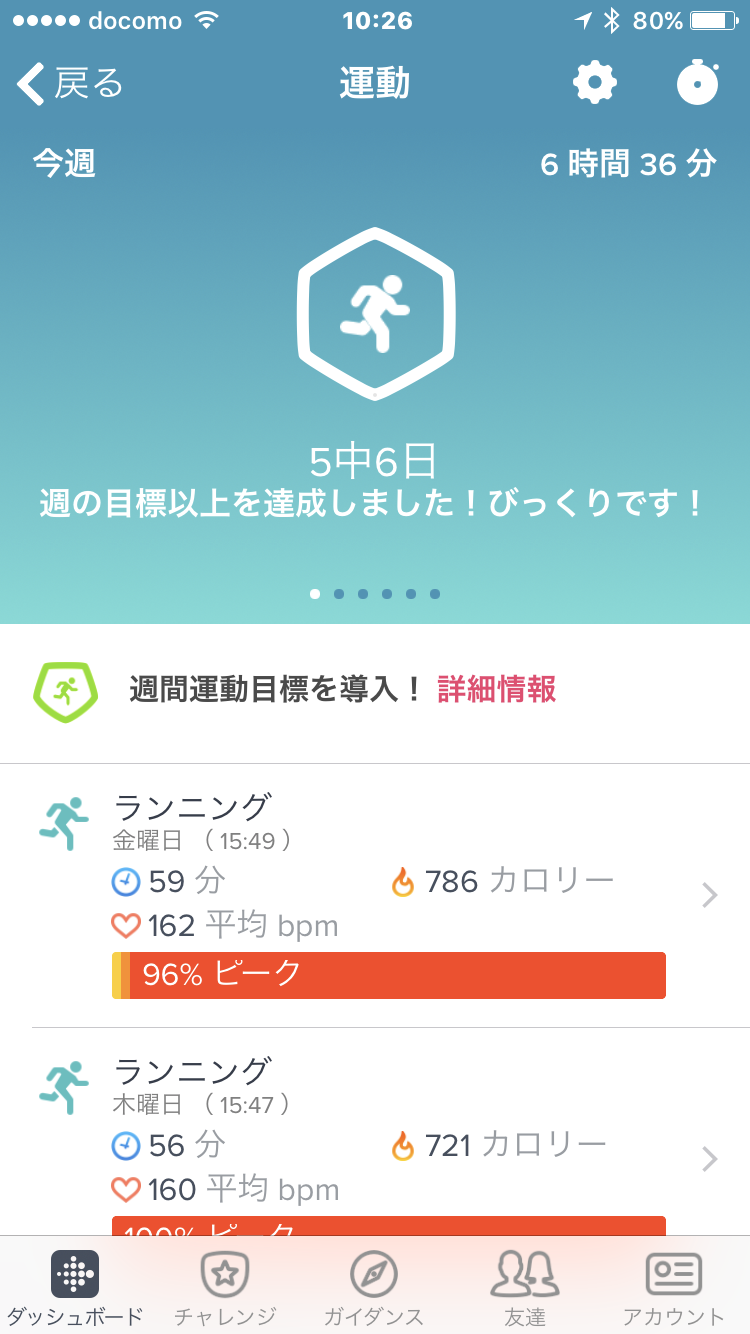750x1334 pixels.
Task: Tap the flame icon next to 721 calories
Action: click(x=402, y=1144)
